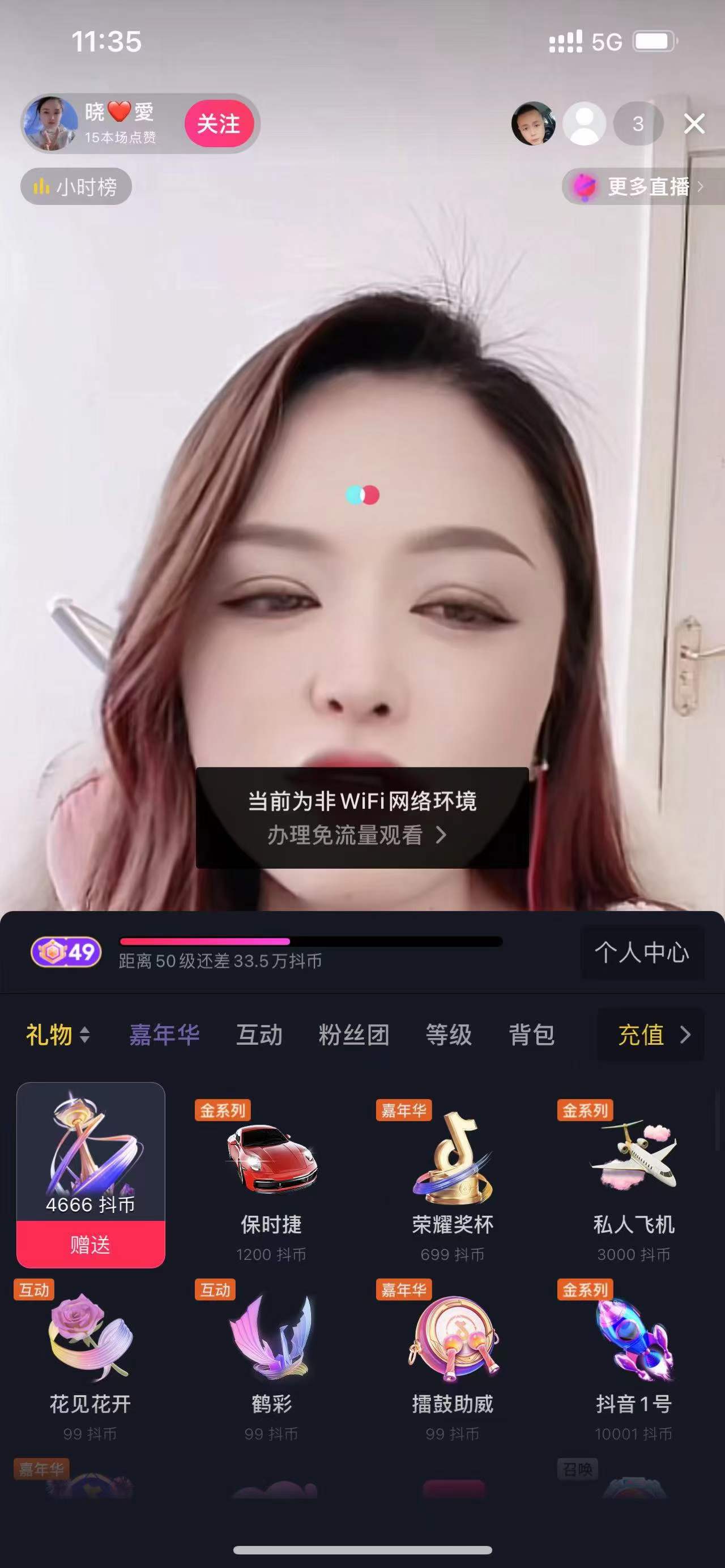
Task: Open 充值 to recharge coins
Action: click(650, 1035)
